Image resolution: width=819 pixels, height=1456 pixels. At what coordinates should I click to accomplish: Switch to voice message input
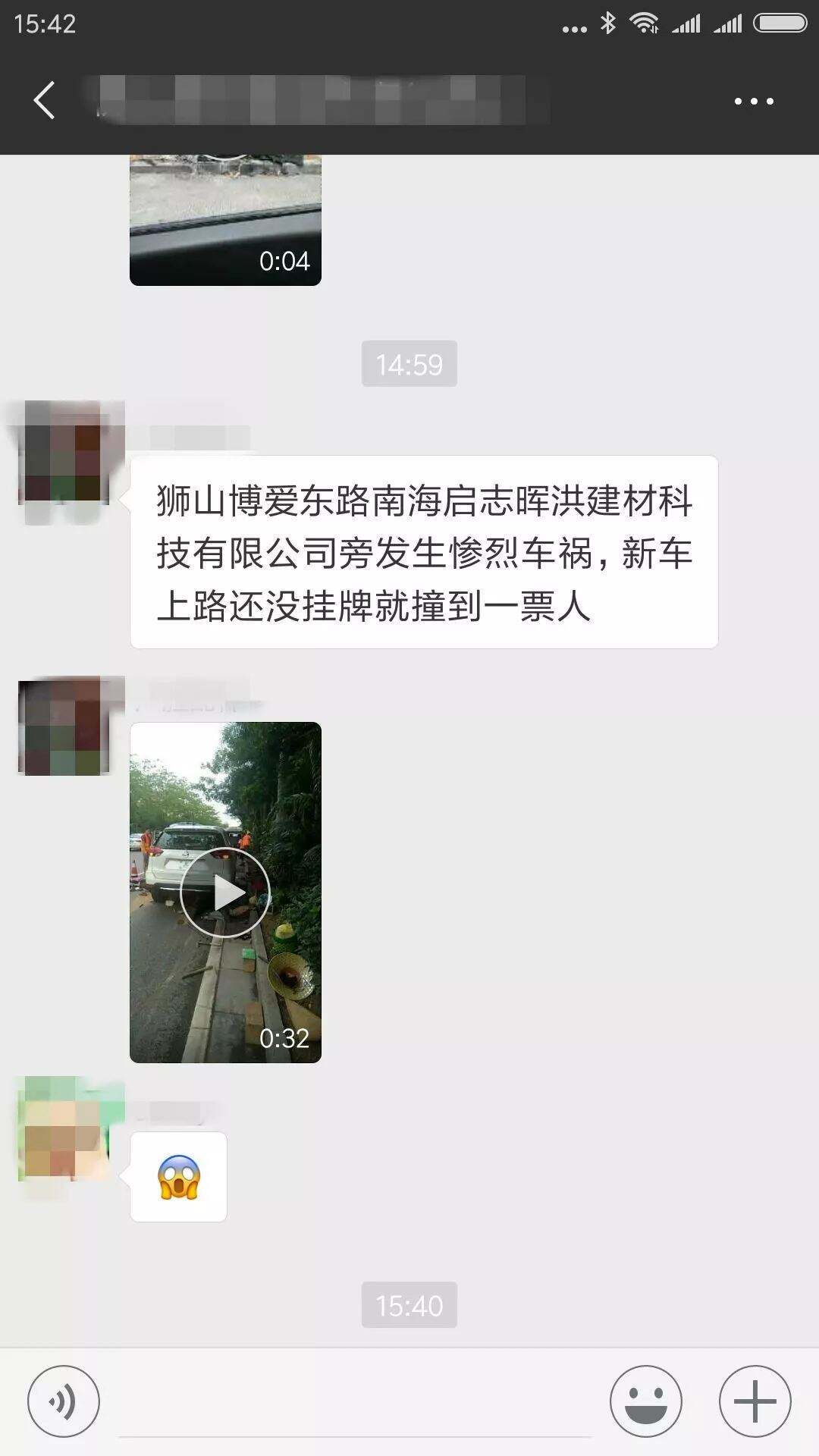pyautogui.click(x=64, y=1401)
